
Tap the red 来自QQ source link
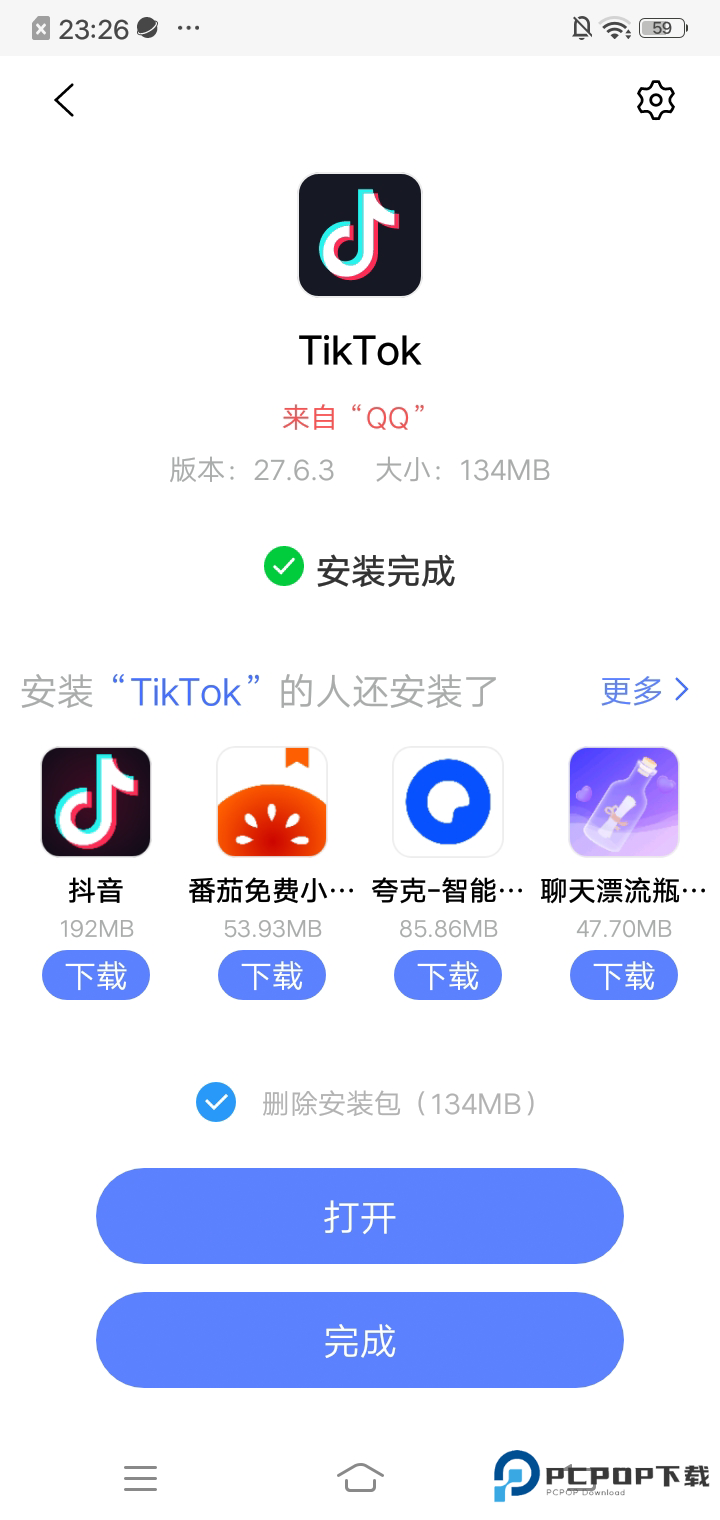(x=360, y=415)
